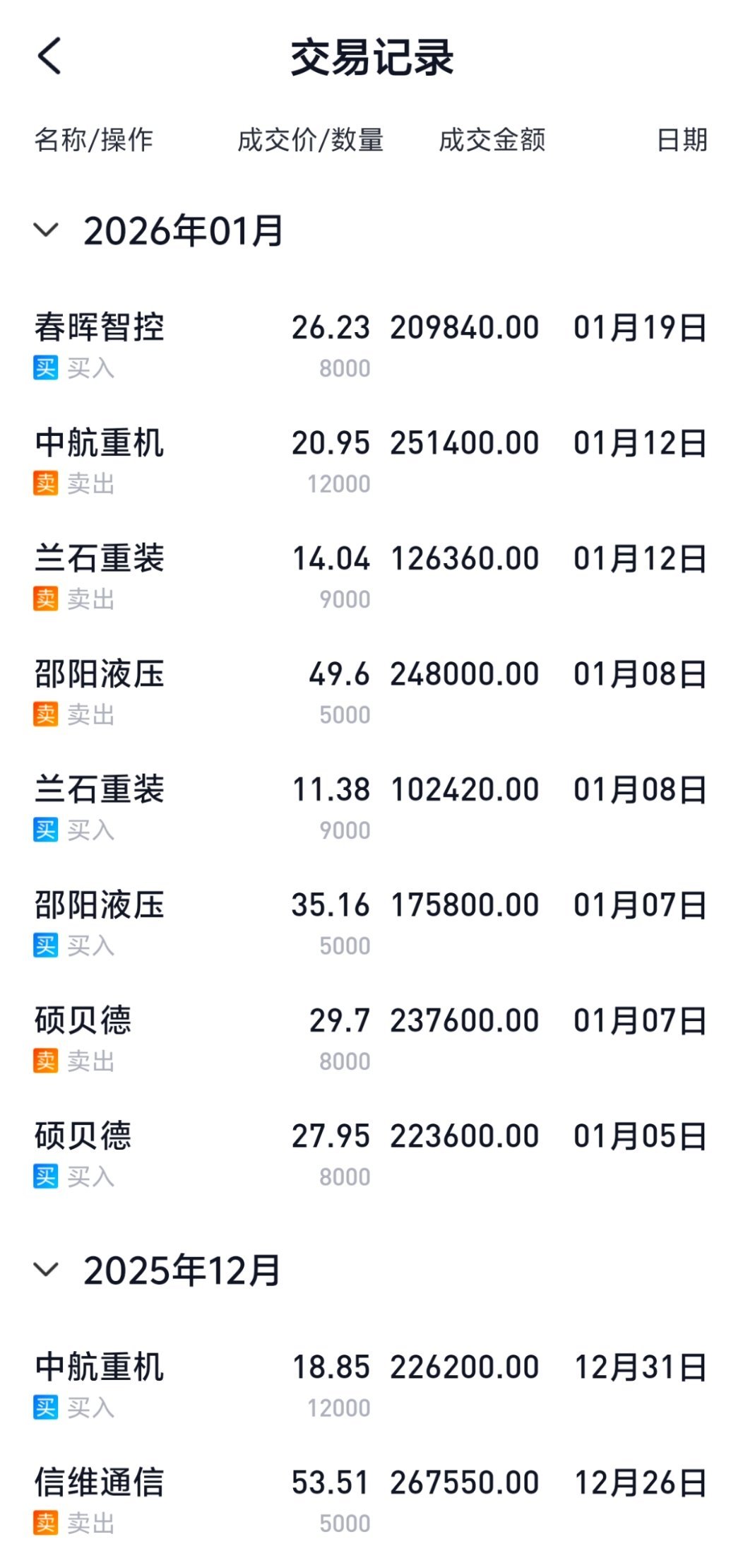Select the 成交价/数量 column header

(311, 141)
